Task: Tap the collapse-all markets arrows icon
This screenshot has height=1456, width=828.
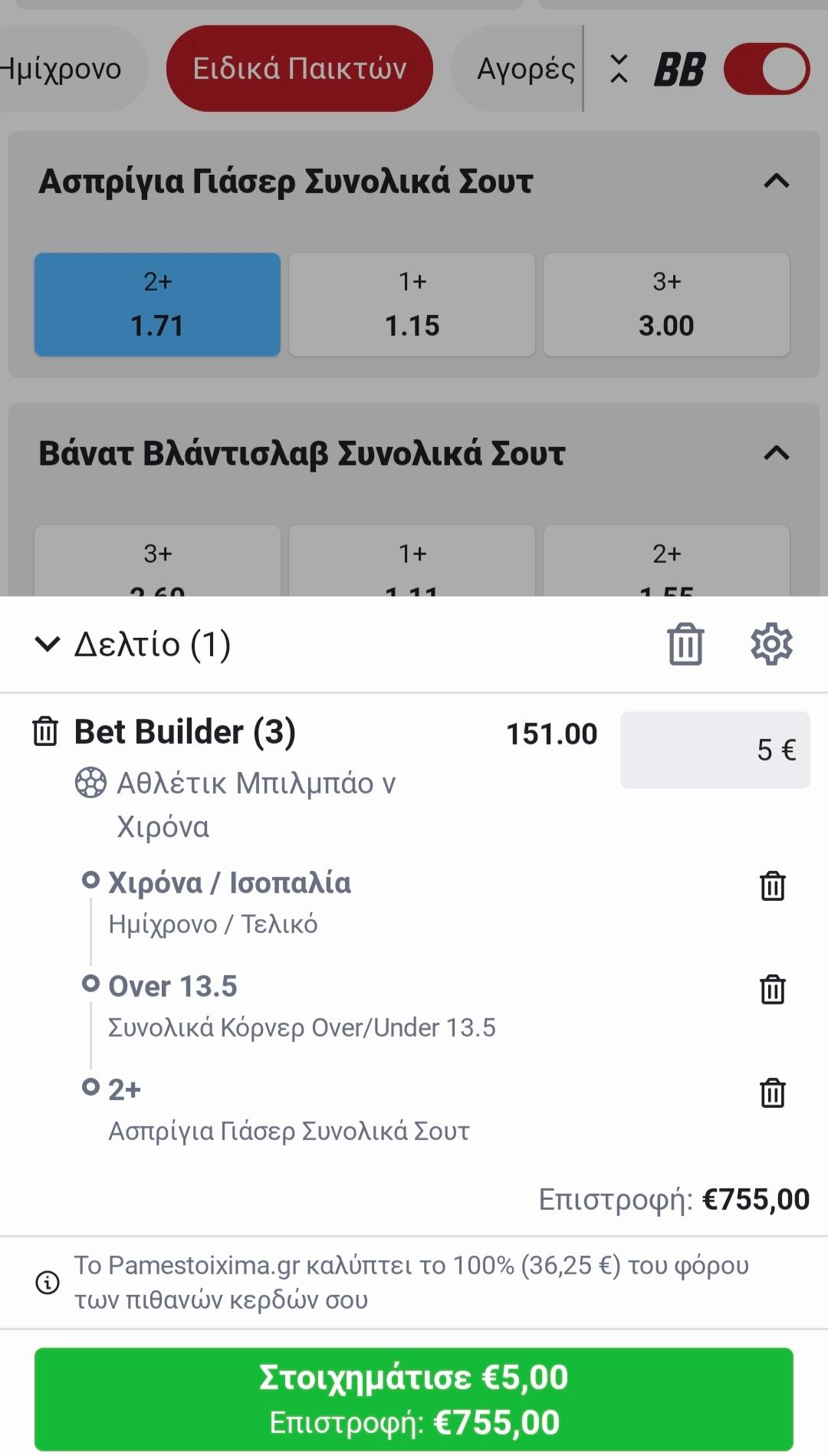Action: point(619,69)
